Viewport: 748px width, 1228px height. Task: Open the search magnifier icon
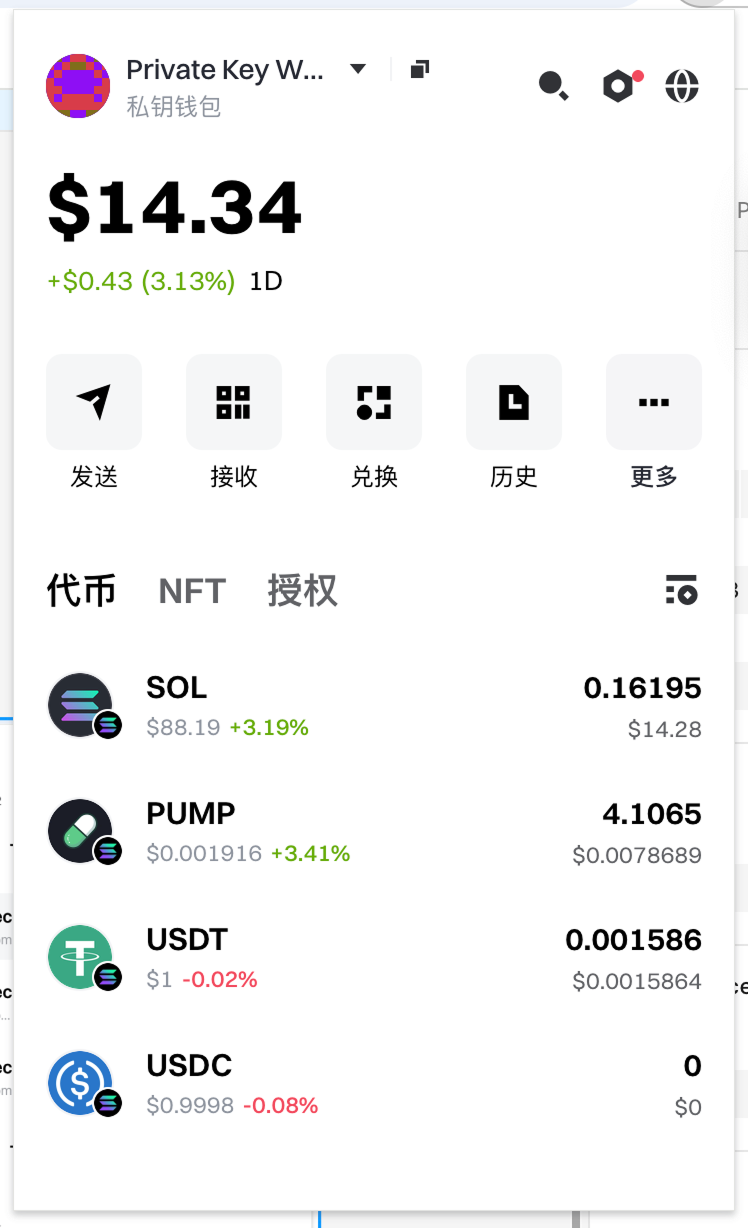click(553, 86)
